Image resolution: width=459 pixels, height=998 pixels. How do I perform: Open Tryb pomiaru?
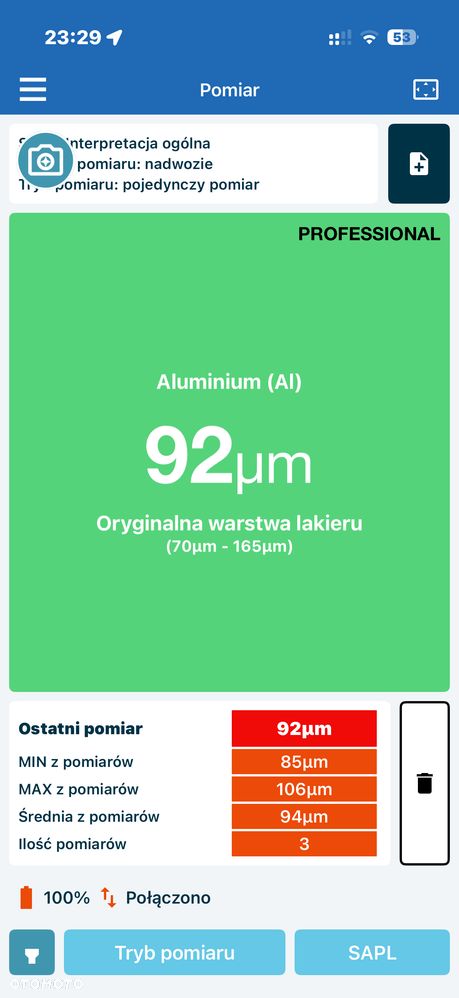[x=174, y=952]
